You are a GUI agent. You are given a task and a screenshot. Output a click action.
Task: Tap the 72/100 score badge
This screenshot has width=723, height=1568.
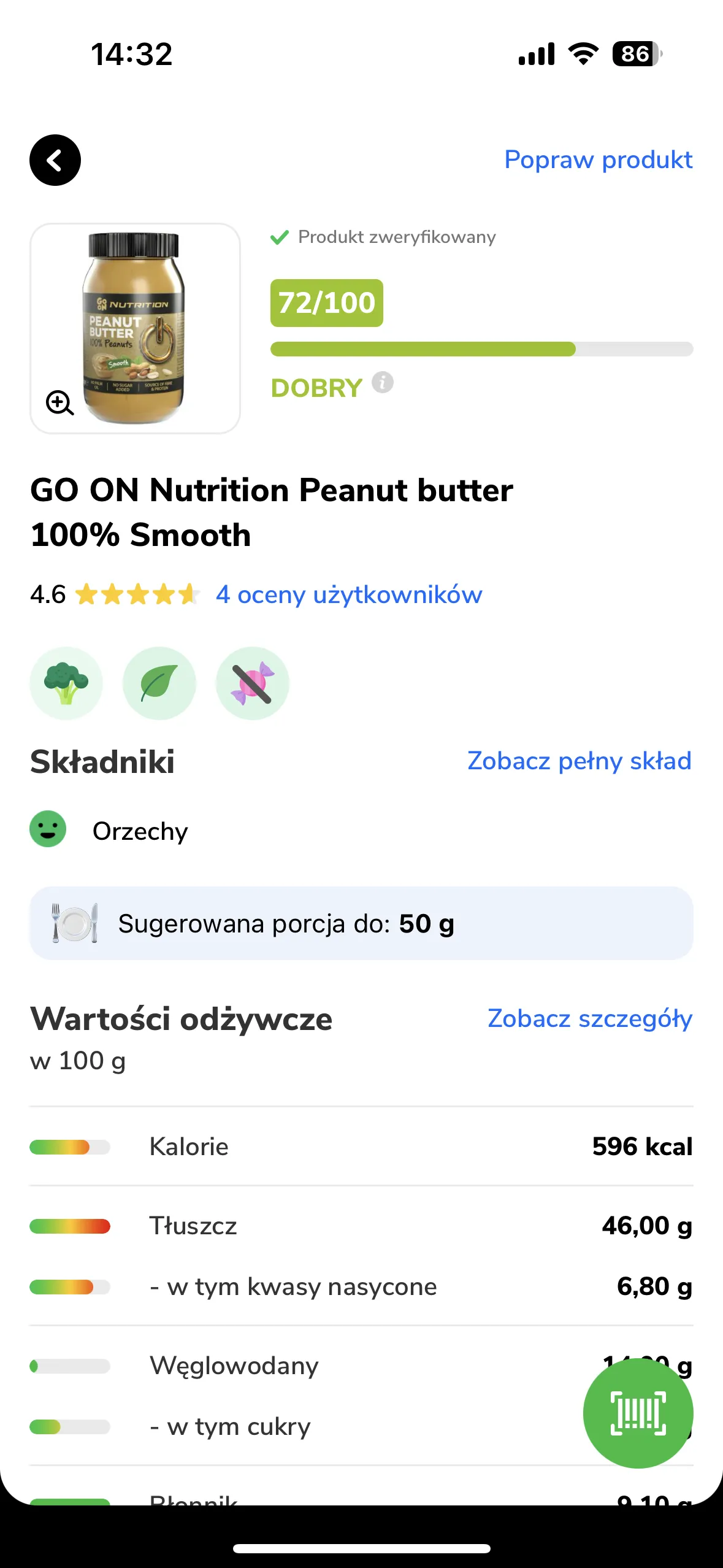pyautogui.click(x=326, y=302)
